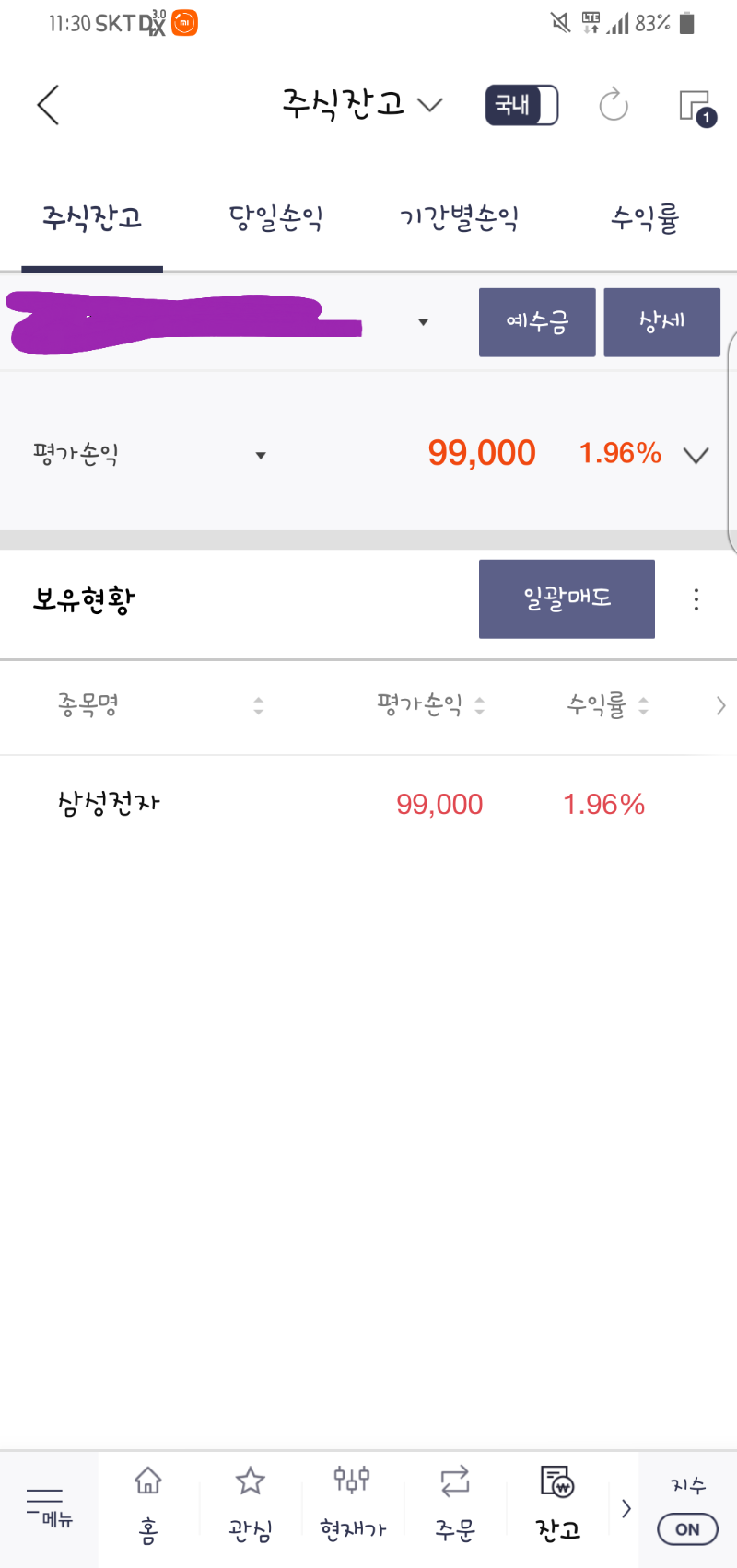Open the multi-window screens icon
This screenshot has width=737, height=1568.
pos(696,107)
